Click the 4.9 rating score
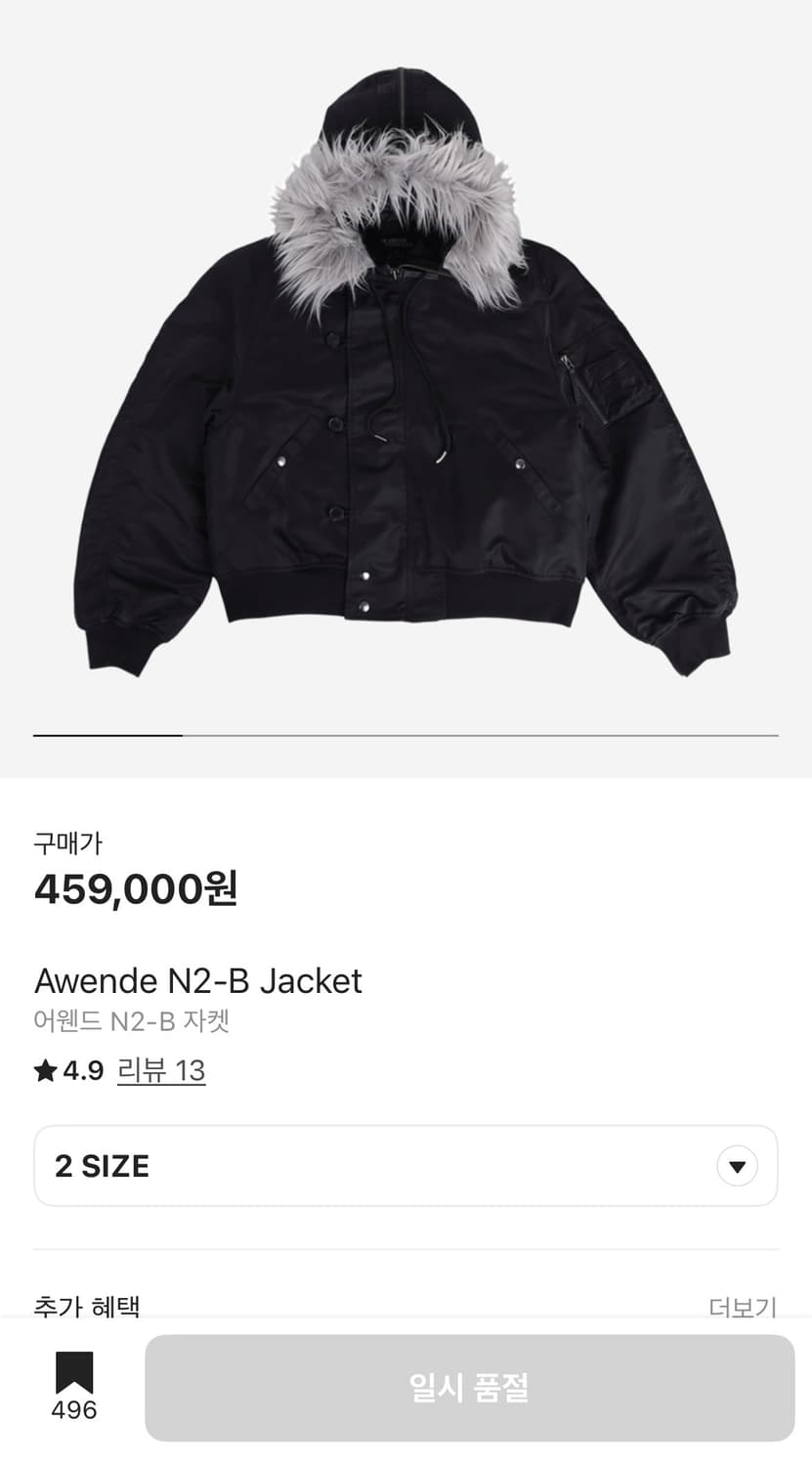 (x=80, y=1070)
